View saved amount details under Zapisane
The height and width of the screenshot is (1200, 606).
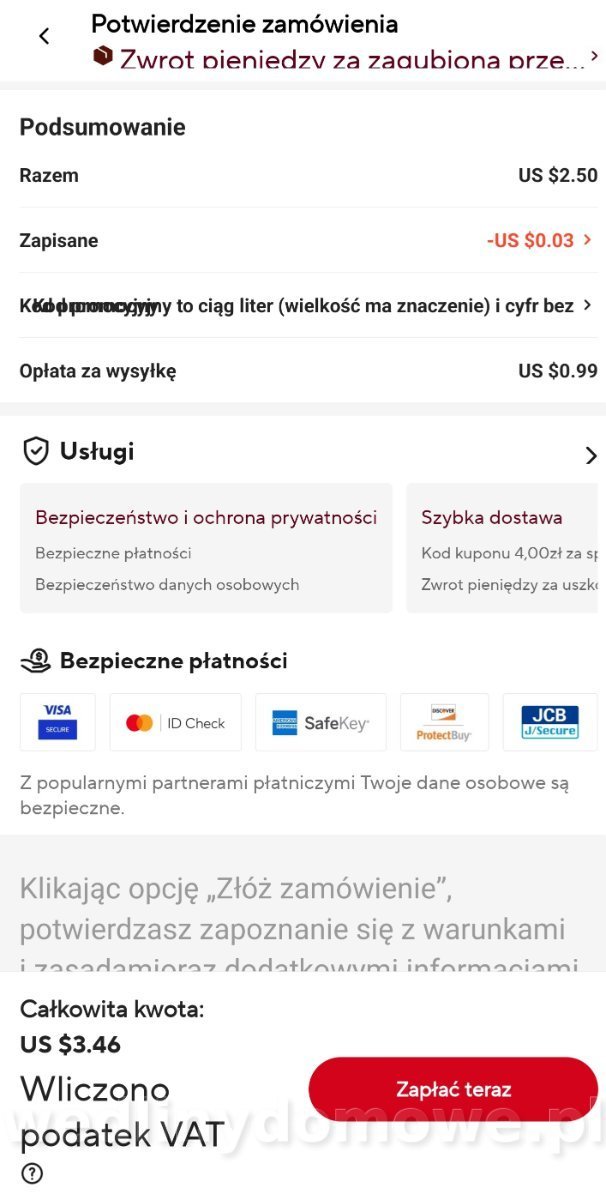pyautogui.click(x=540, y=240)
